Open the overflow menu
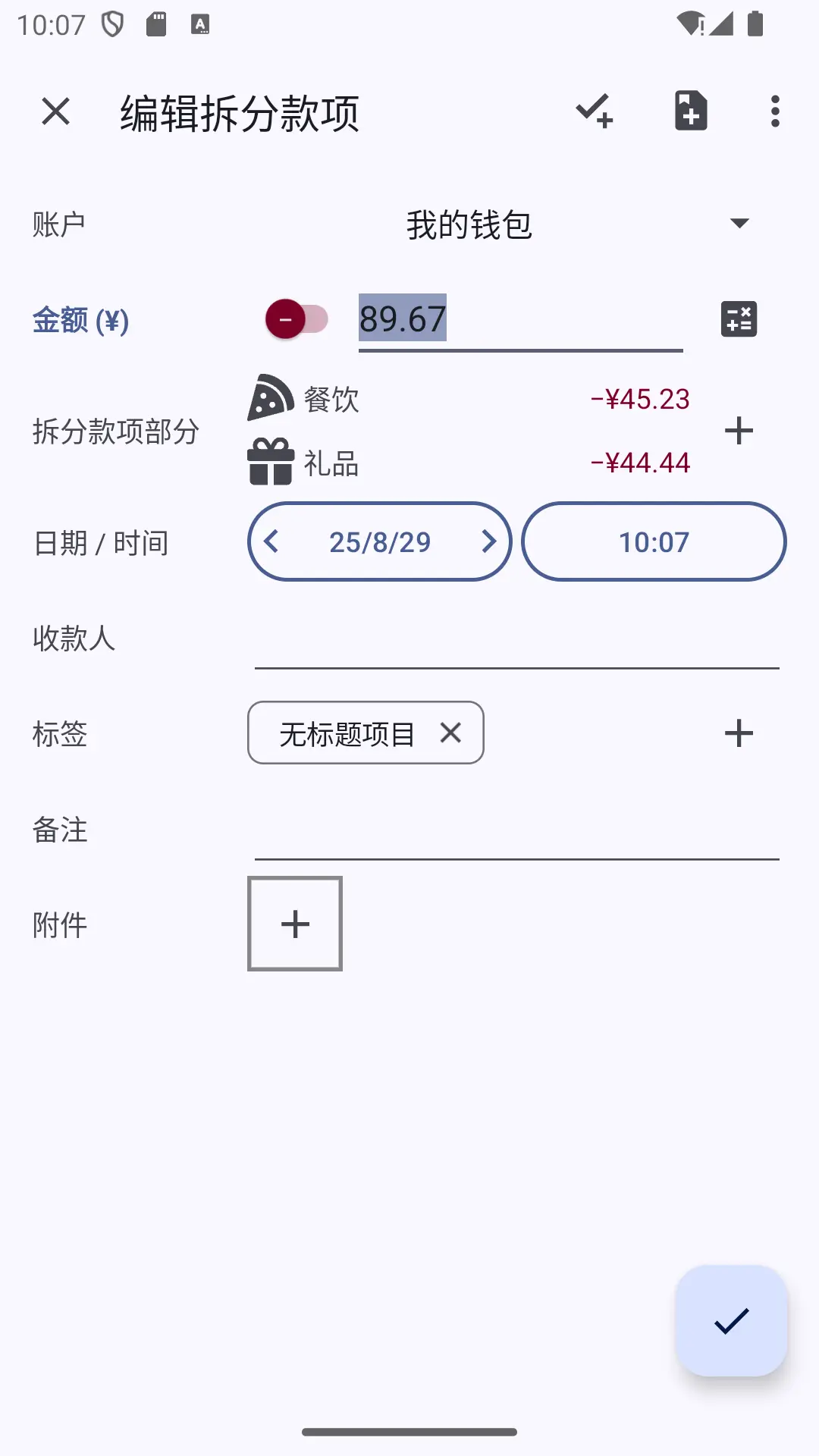 tap(775, 111)
